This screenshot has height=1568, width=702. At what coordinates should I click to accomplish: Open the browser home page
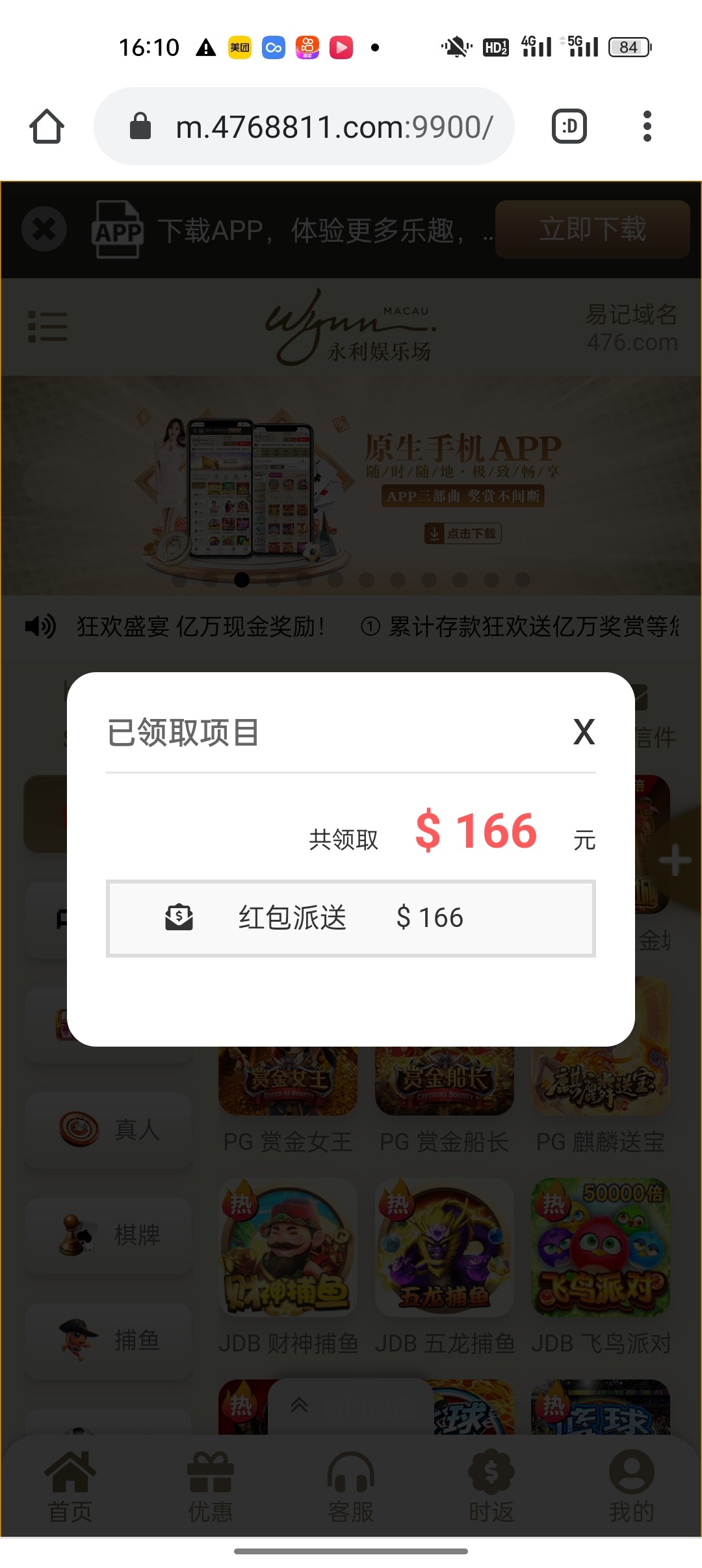point(47,126)
